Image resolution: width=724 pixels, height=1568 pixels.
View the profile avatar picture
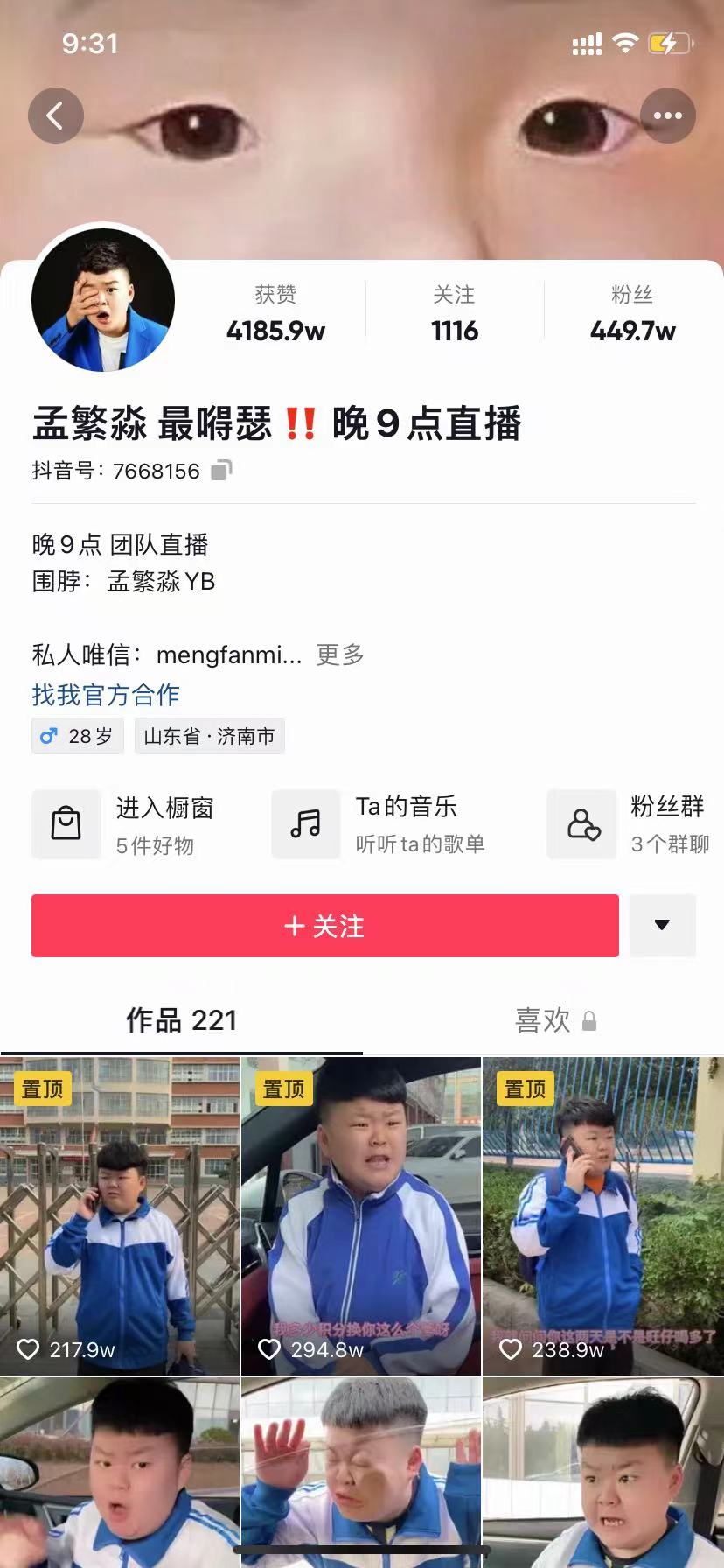click(103, 300)
